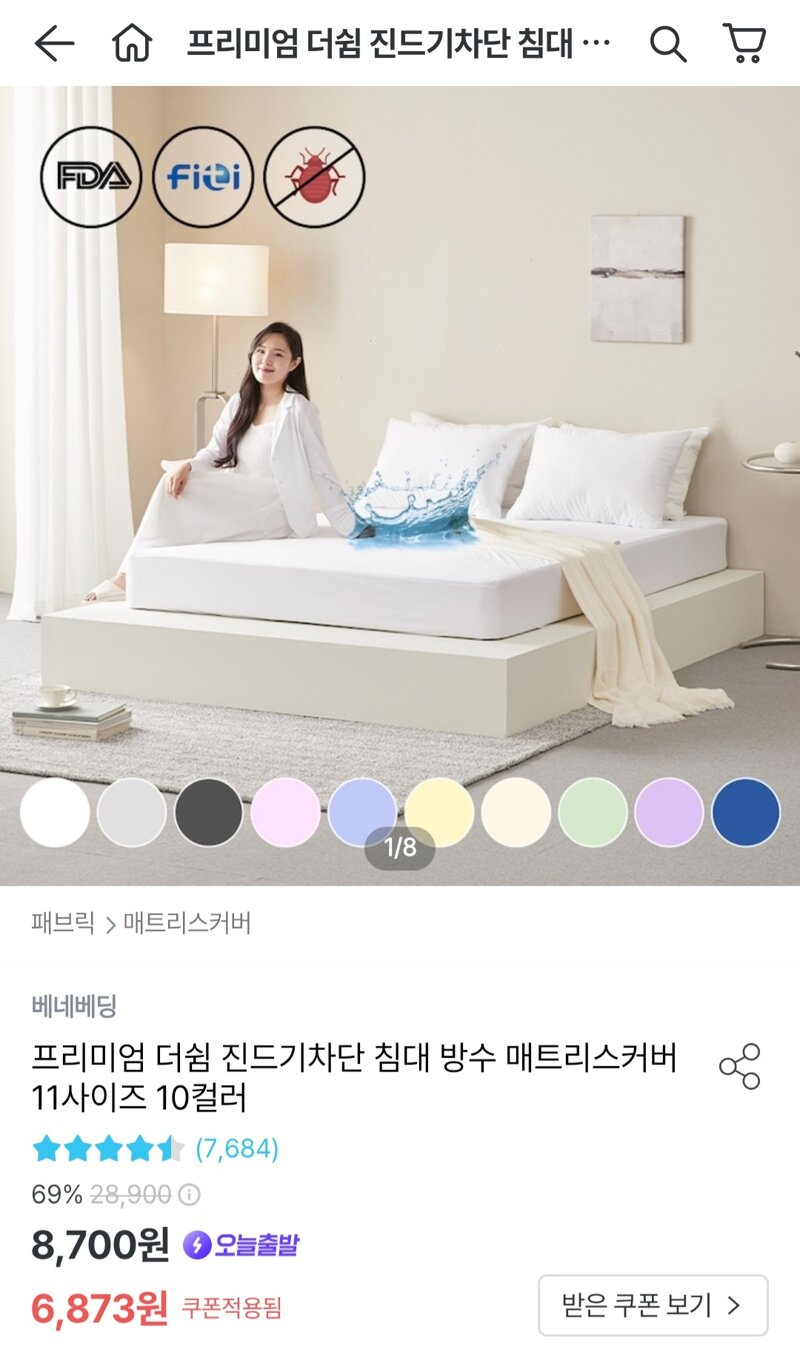This screenshot has height=1350, width=800.
Task: Open the shopping cart
Action: click(x=744, y=43)
